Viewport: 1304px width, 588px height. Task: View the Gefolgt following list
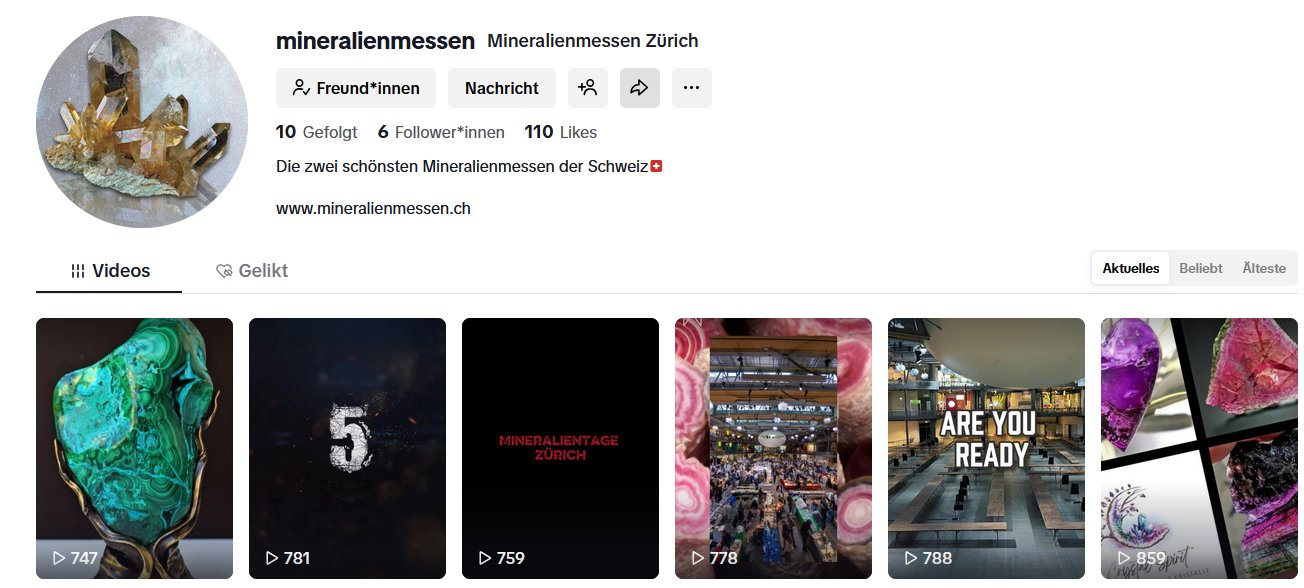point(316,132)
